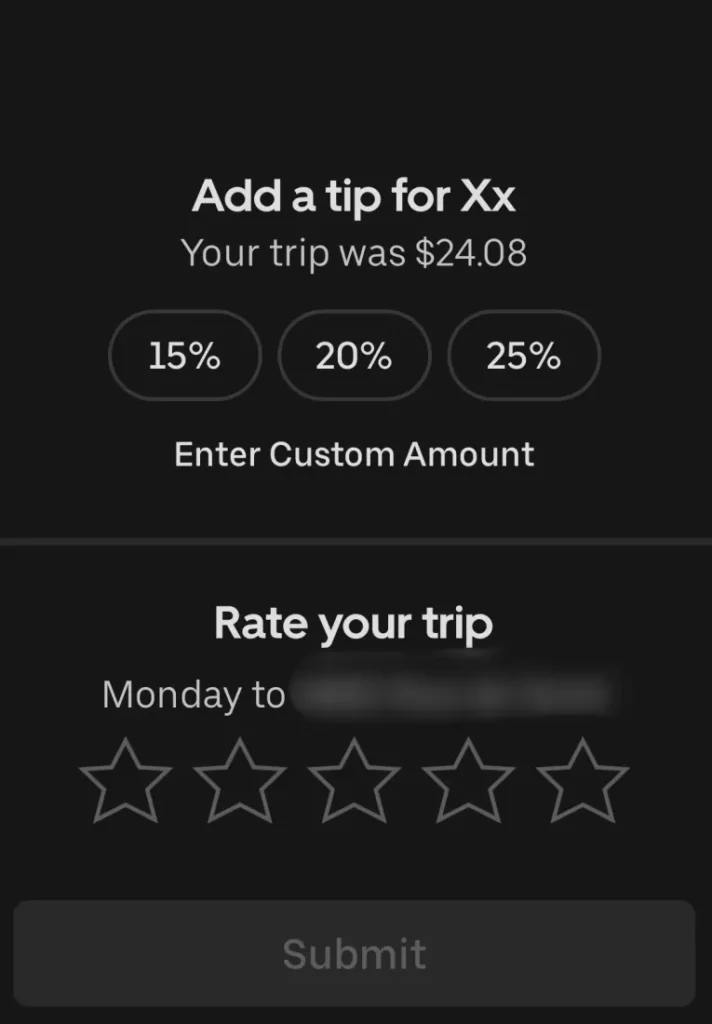Select the 15% tip option
This screenshot has width=712, height=1024.
(185, 356)
